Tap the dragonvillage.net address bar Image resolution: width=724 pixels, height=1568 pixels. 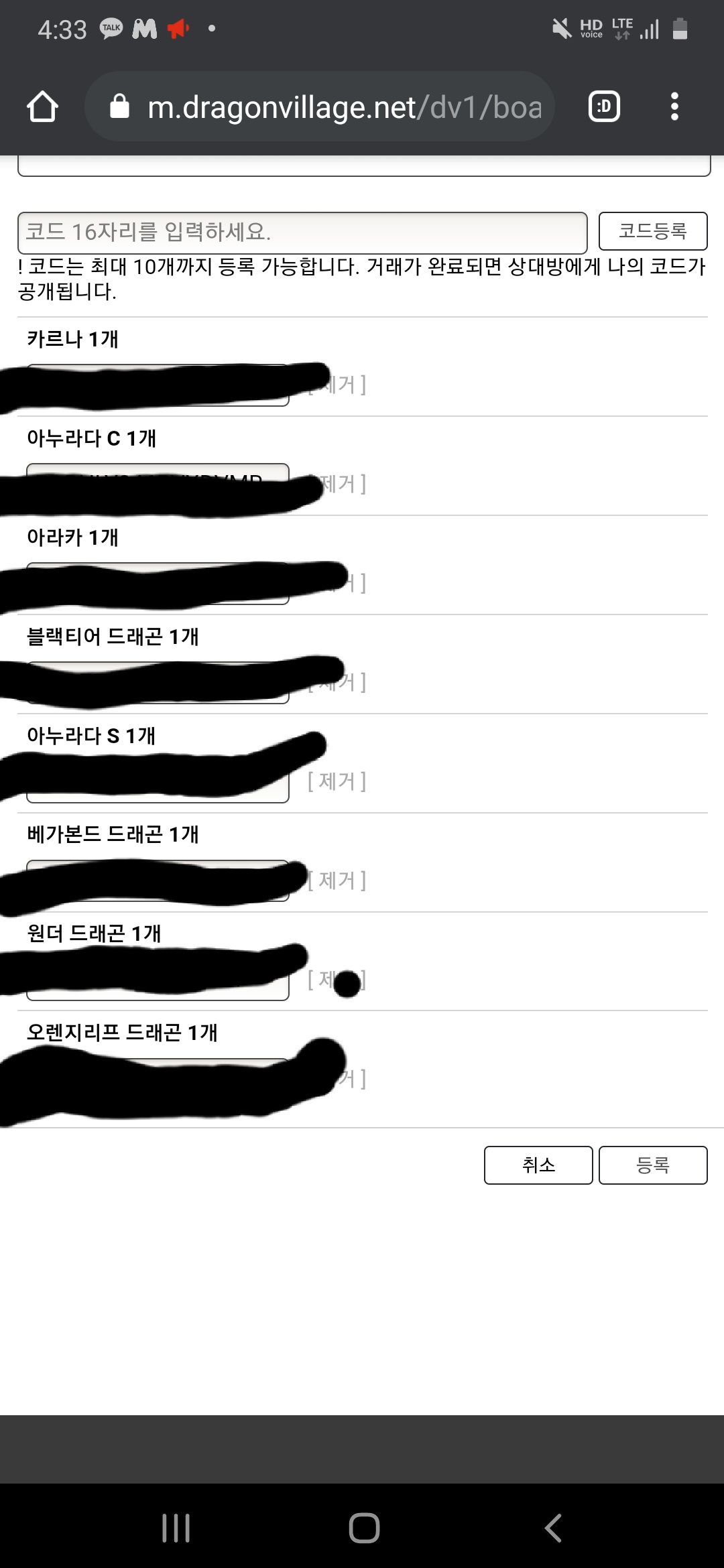click(x=320, y=107)
